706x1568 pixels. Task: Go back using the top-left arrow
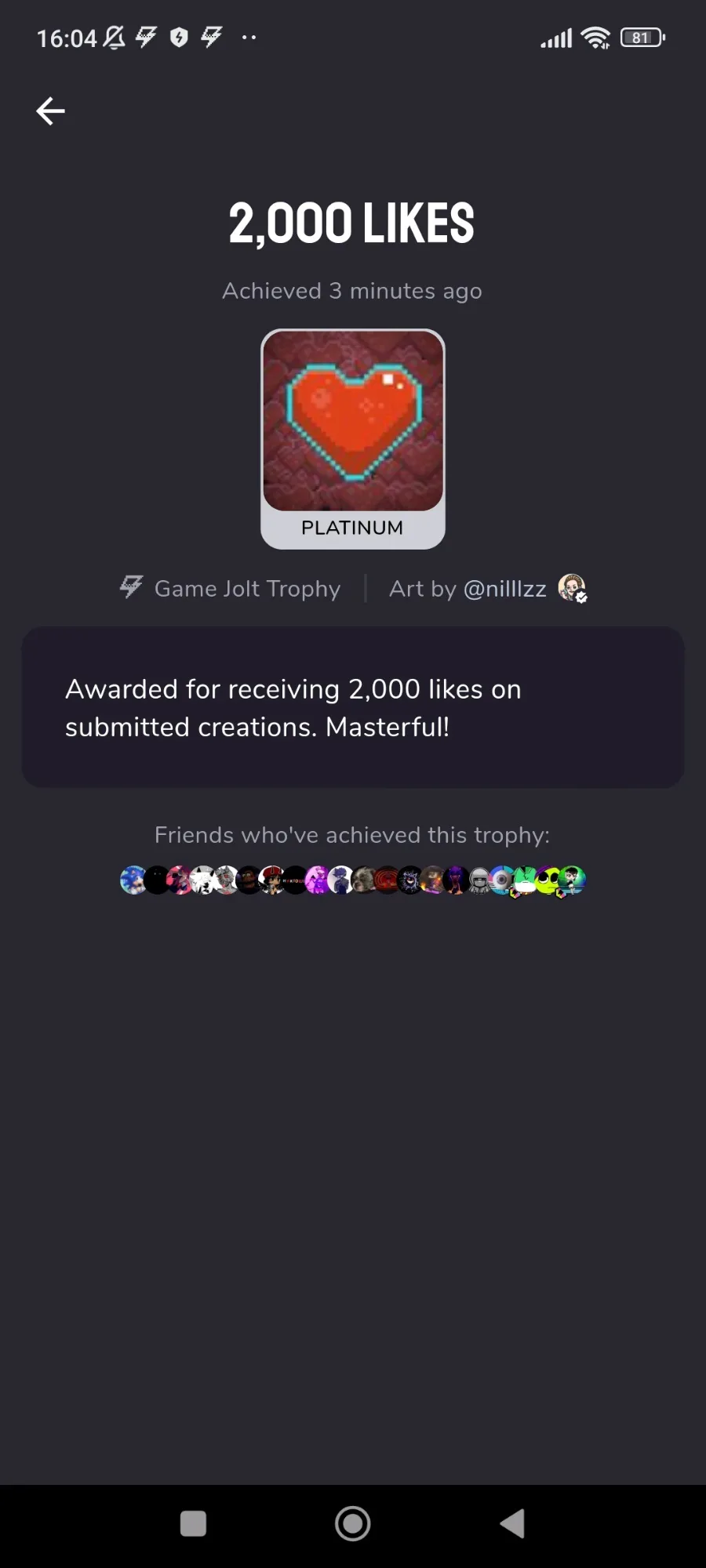click(50, 111)
